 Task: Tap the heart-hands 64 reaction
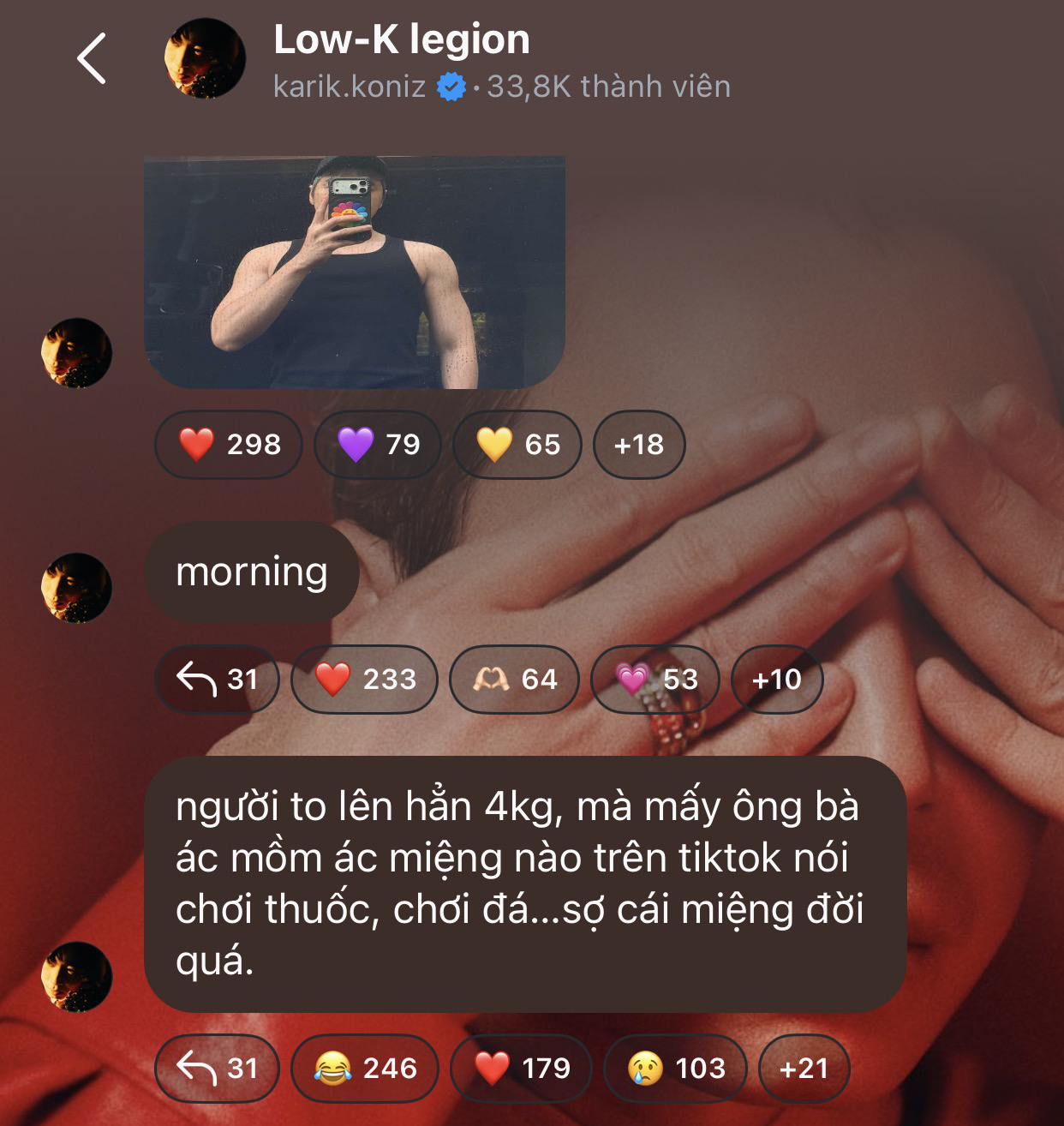(x=514, y=680)
